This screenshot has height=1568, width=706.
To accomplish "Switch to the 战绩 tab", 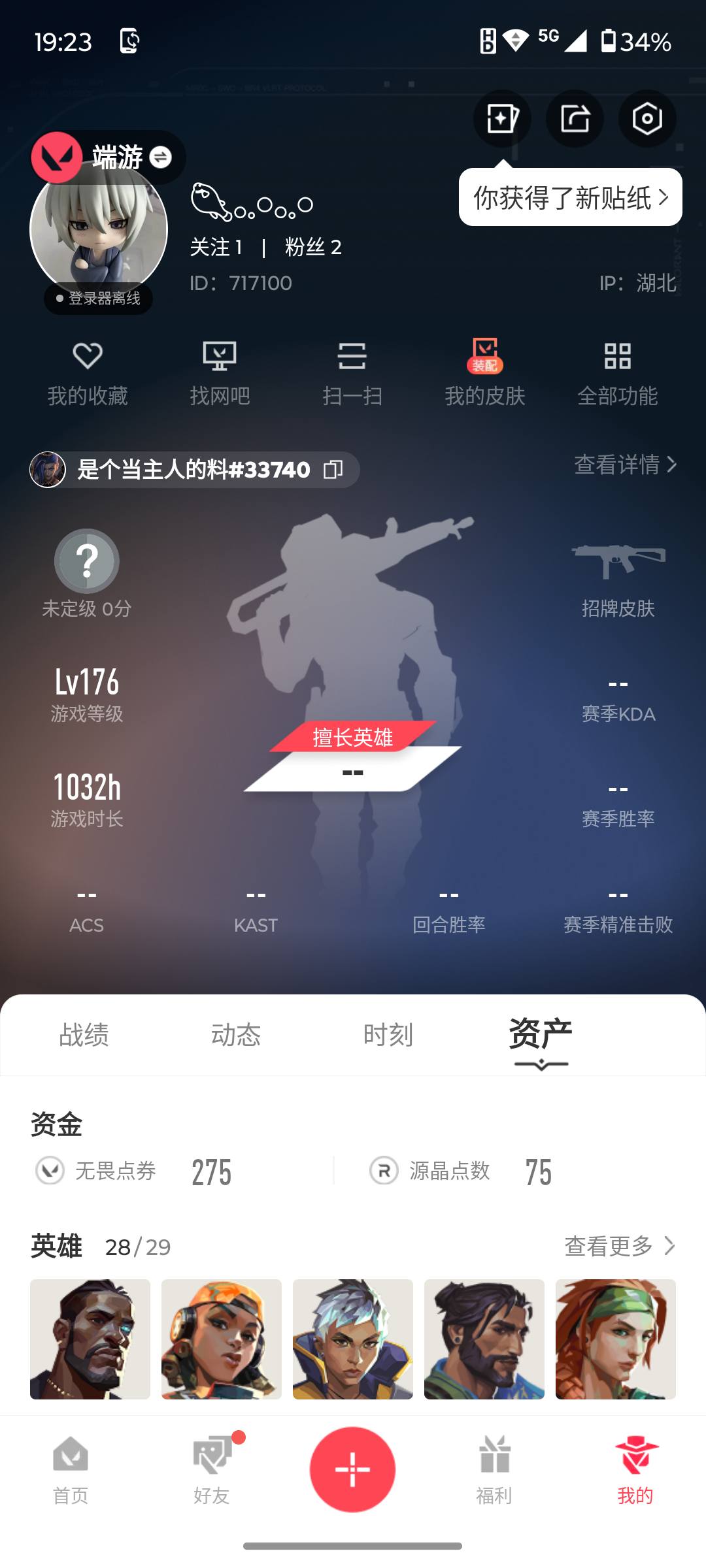I will pyautogui.click(x=85, y=1034).
